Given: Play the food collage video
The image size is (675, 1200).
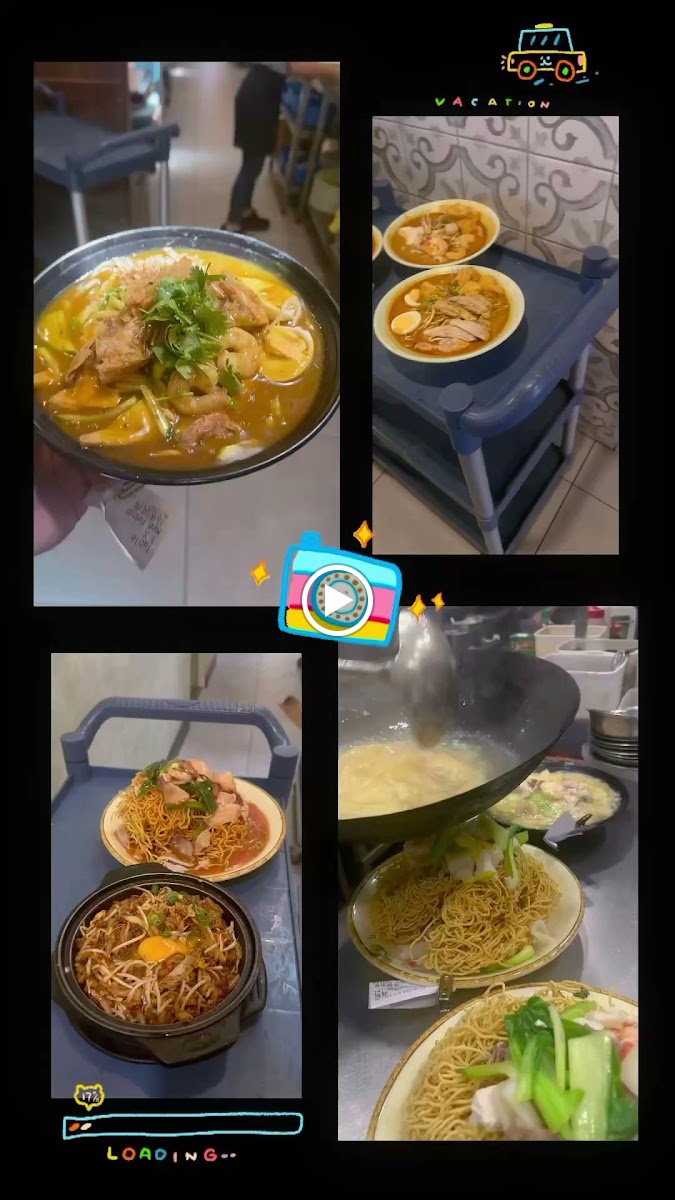Looking at the screenshot, I should [x=338, y=599].
